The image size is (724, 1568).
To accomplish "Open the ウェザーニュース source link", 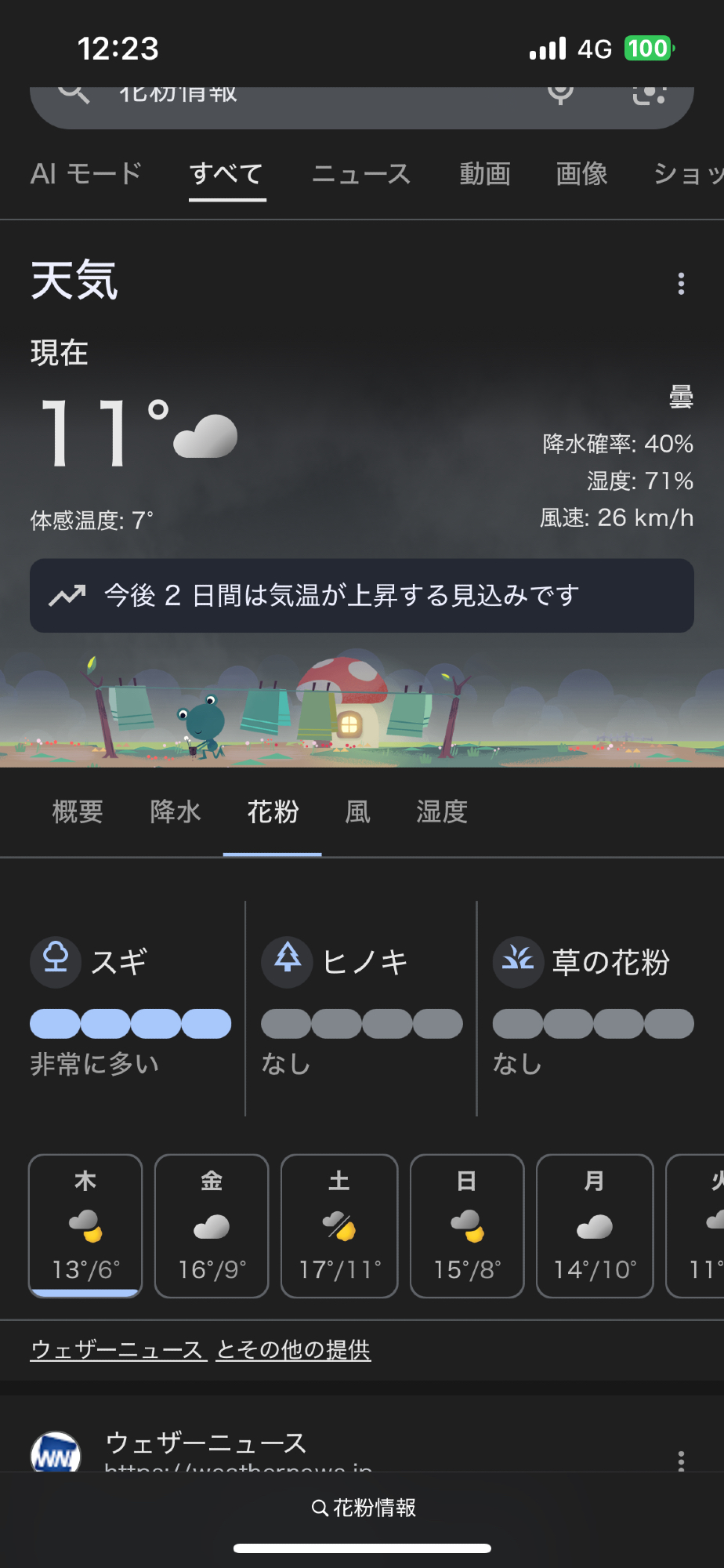I will coord(118,1350).
